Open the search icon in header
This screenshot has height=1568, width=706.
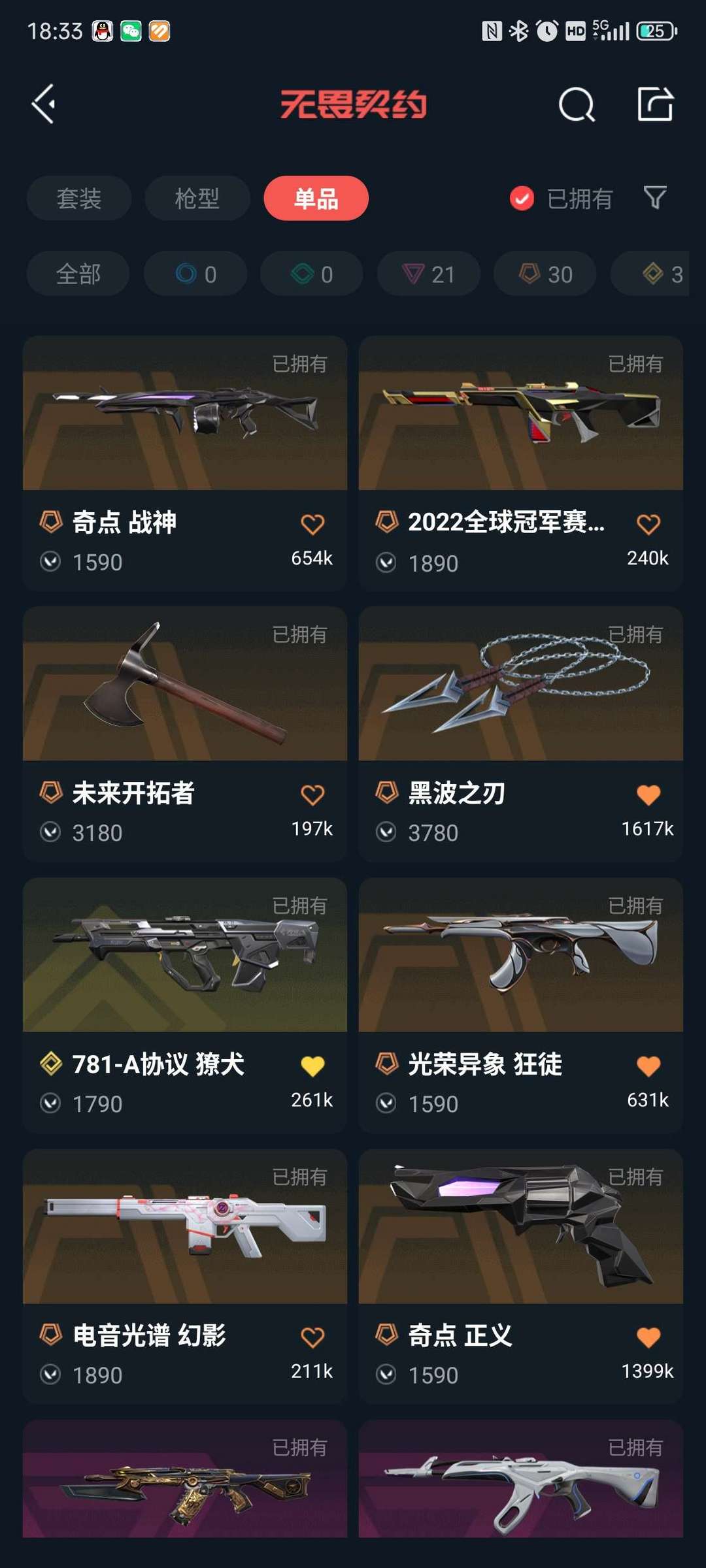pyautogui.click(x=576, y=105)
